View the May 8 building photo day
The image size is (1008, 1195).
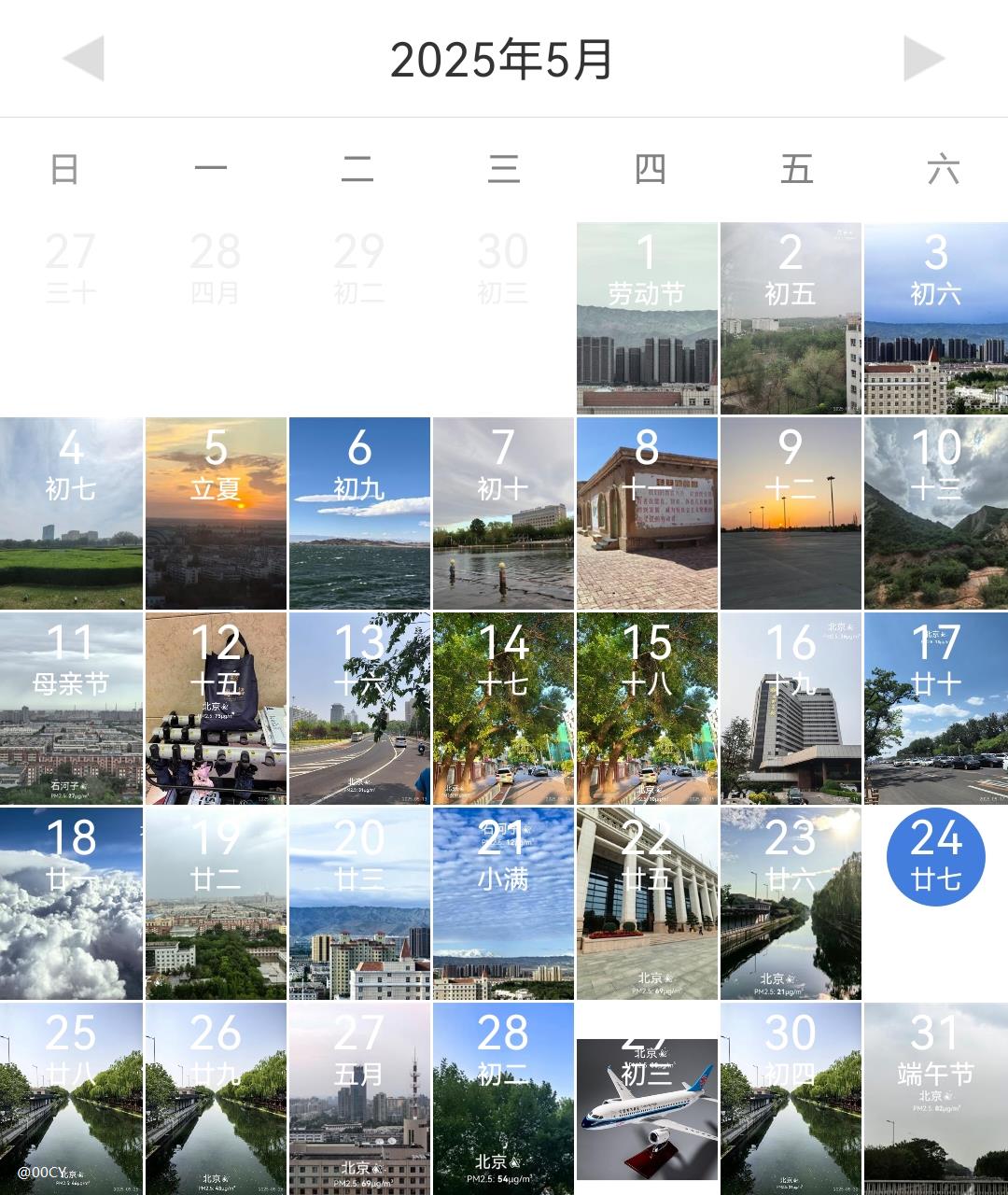pyautogui.click(x=647, y=513)
